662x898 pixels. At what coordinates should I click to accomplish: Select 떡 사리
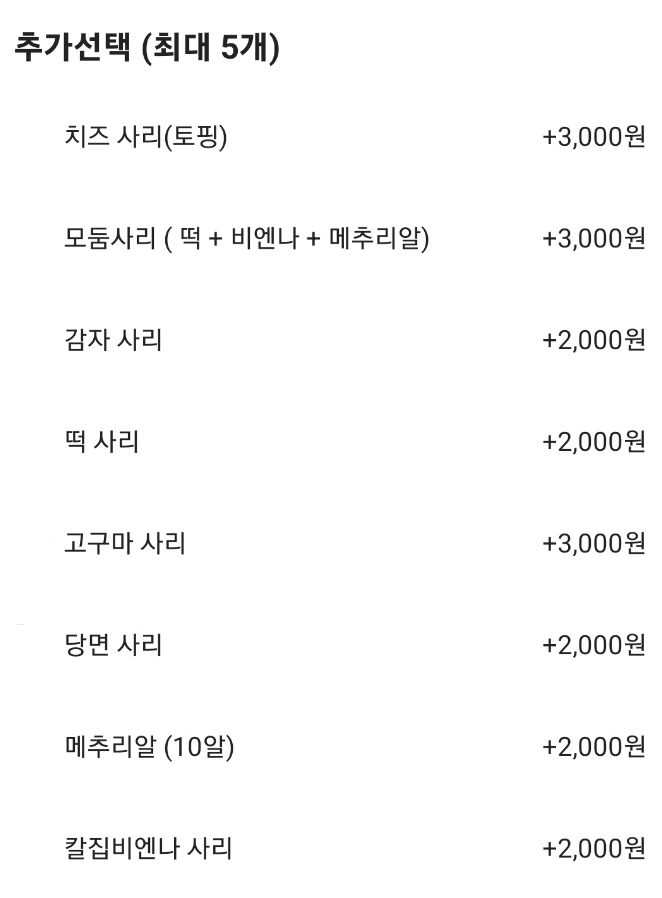click(102, 442)
